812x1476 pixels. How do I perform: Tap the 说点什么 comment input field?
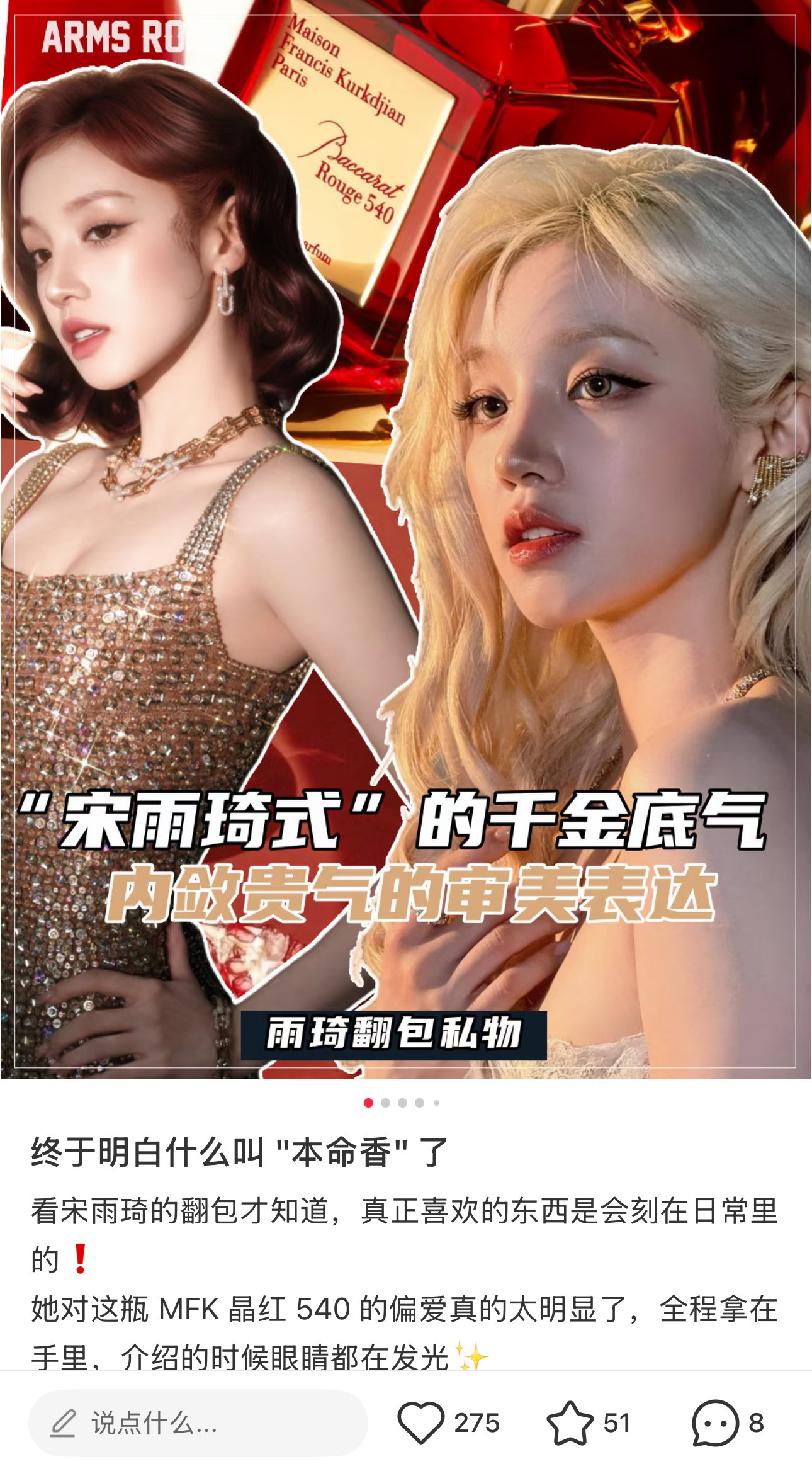[x=198, y=1422]
